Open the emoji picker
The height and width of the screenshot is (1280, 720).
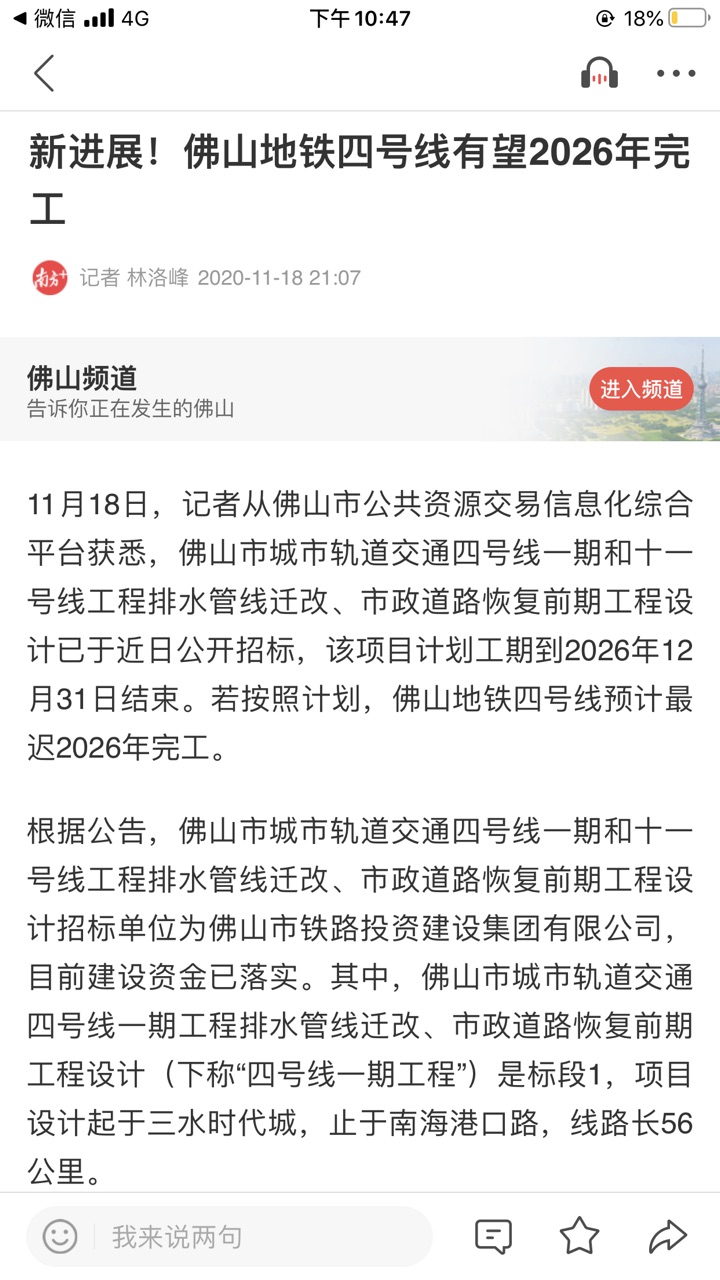pyautogui.click(x=60, y=1237)
